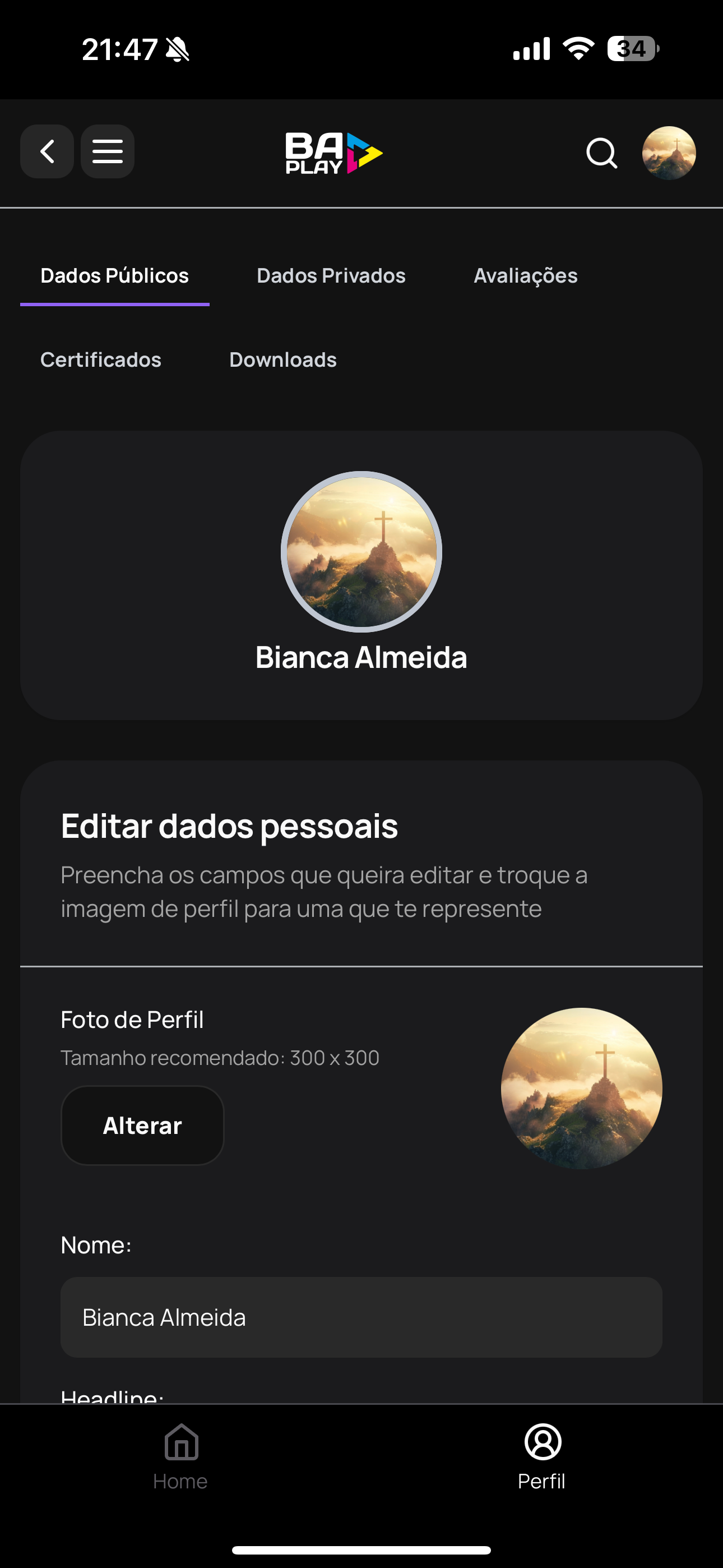The image size is (723, 1568).
Task: Open the Certificados tab
Action: pos(101,359)
